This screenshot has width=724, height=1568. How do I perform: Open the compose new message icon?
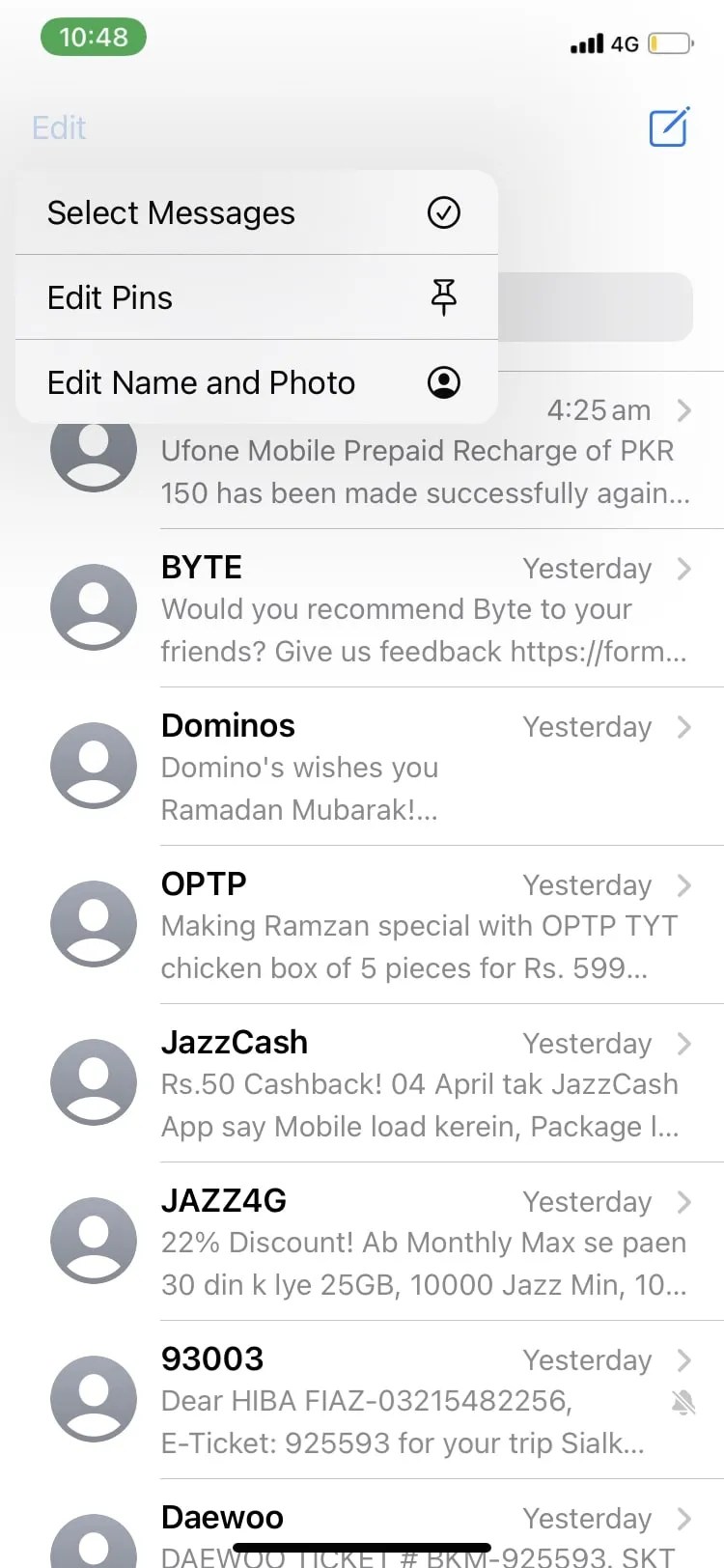[x=670, y=126]
